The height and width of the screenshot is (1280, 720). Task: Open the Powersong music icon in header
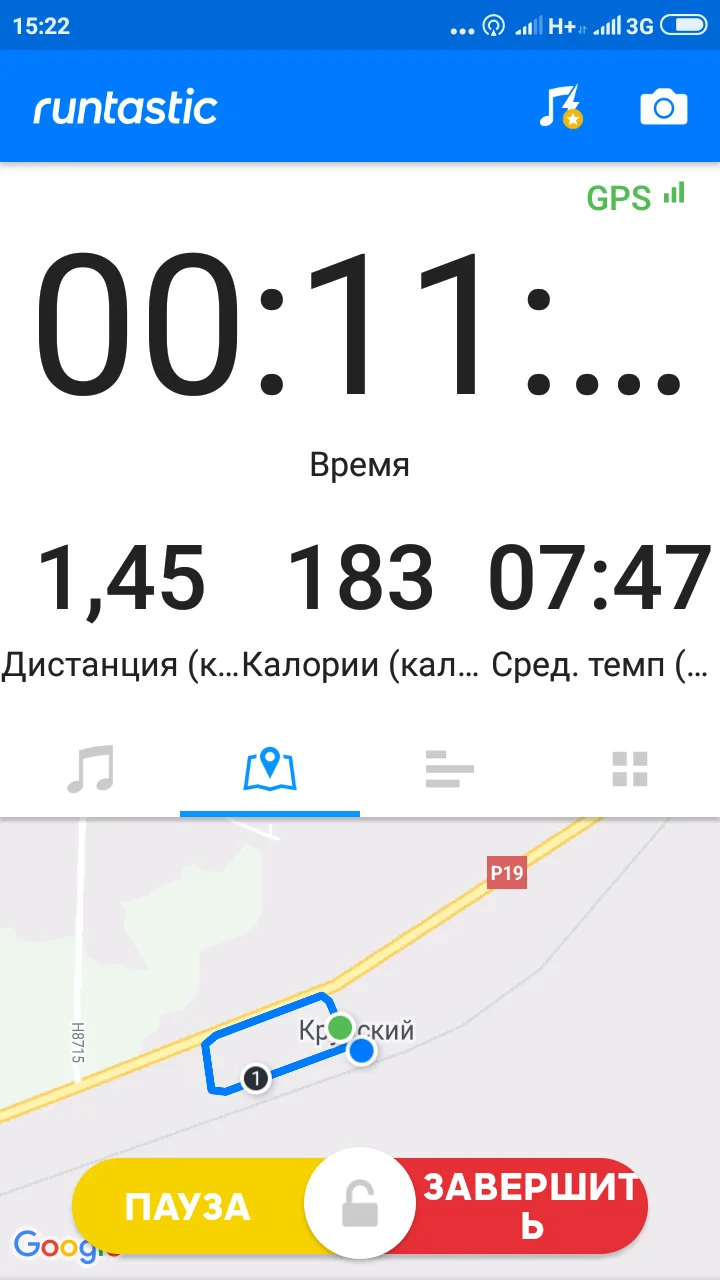pyautogui.click(x=561, y=106)
